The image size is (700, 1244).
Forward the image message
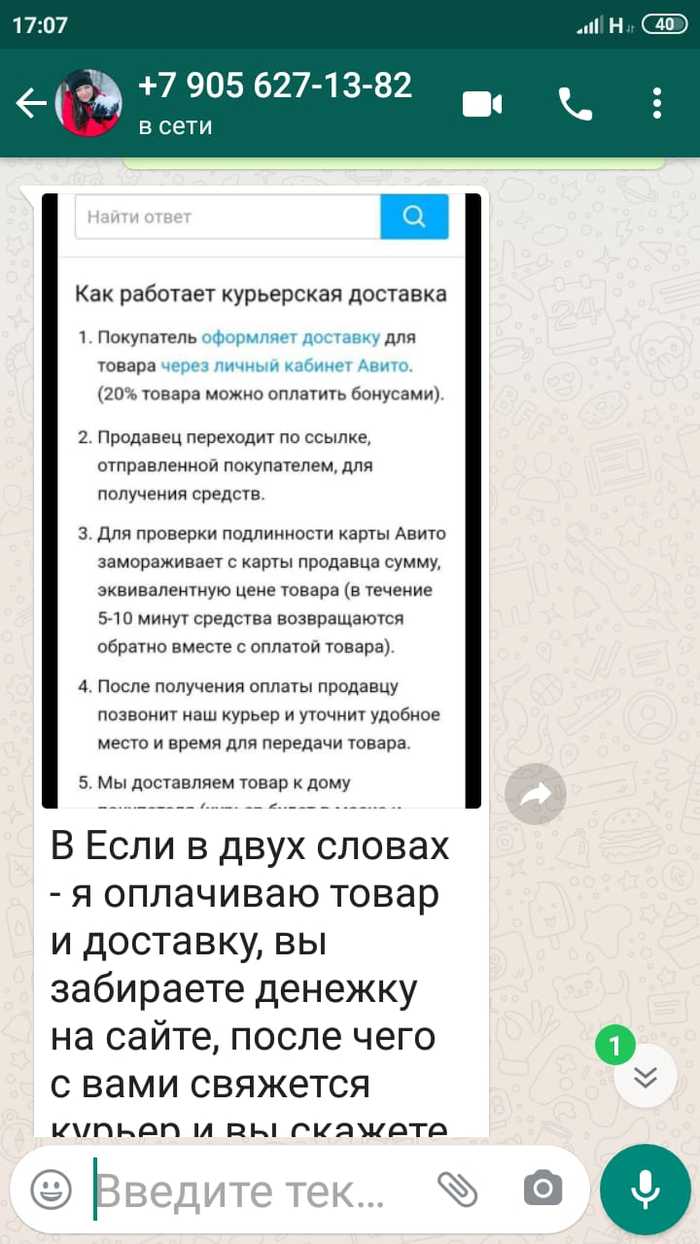pos(535,794)
